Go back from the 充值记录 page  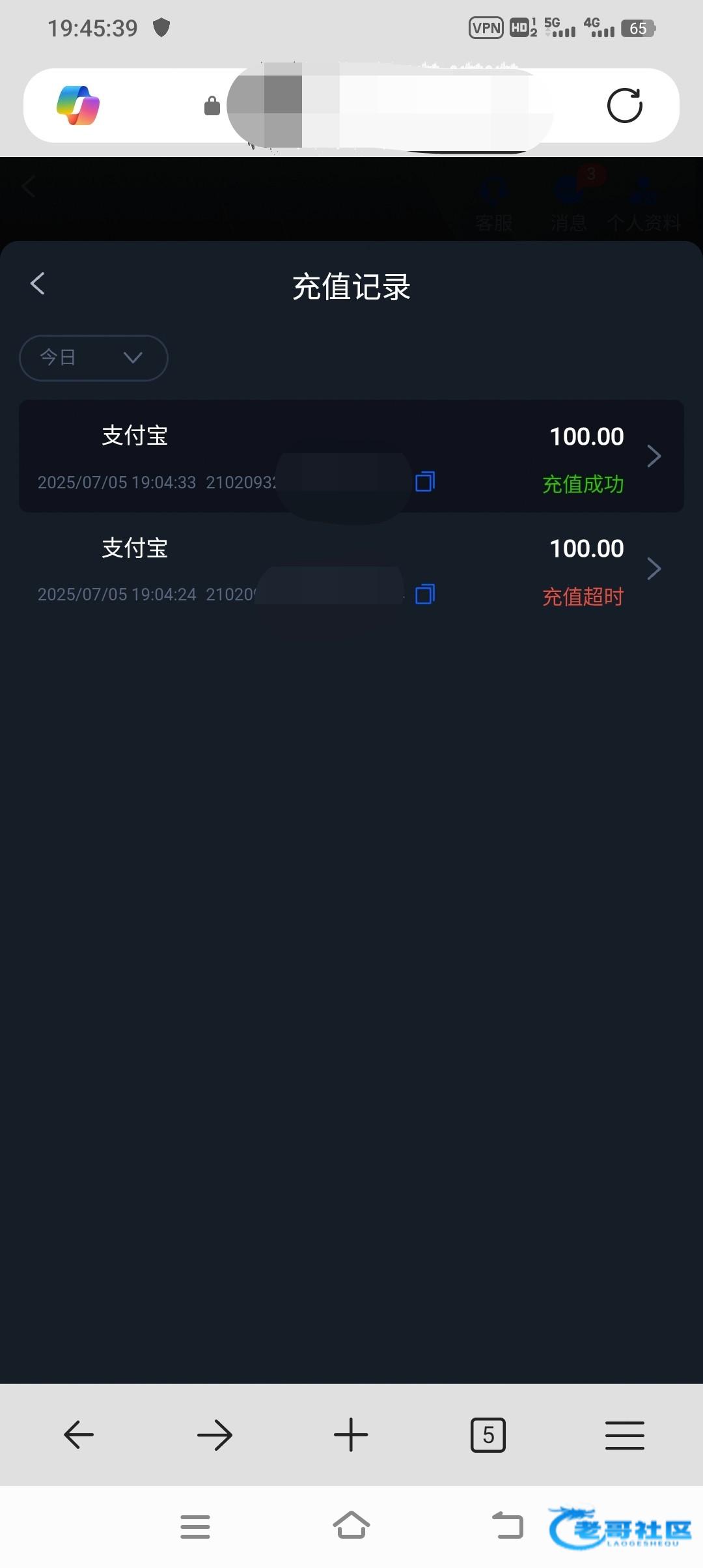[x=38, y=284]
